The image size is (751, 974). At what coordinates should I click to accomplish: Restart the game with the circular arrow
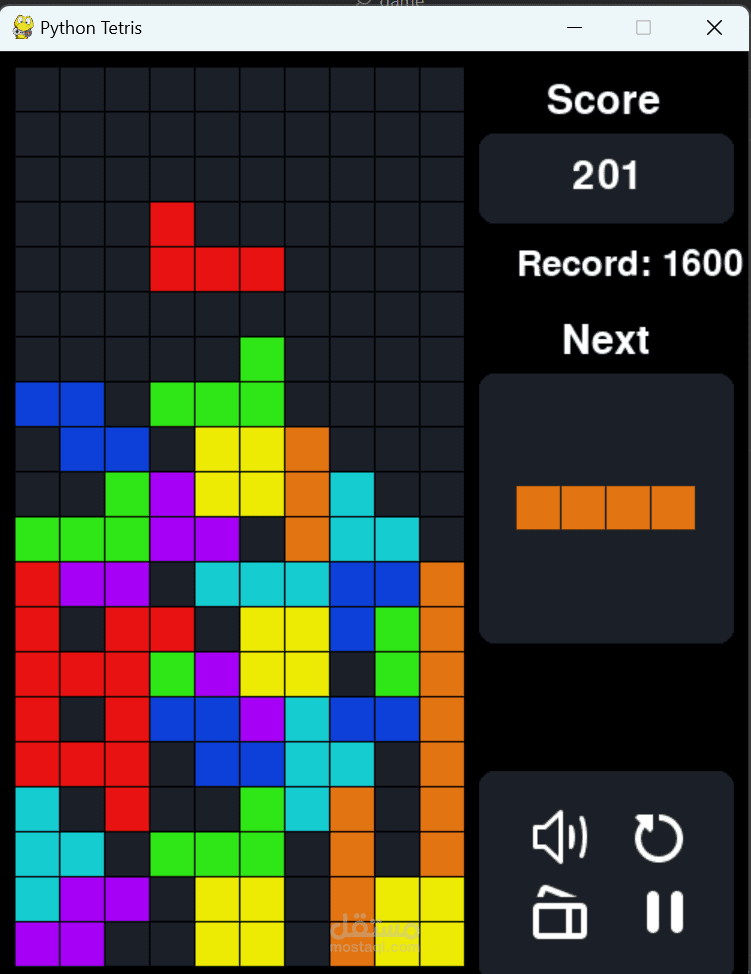658,837
